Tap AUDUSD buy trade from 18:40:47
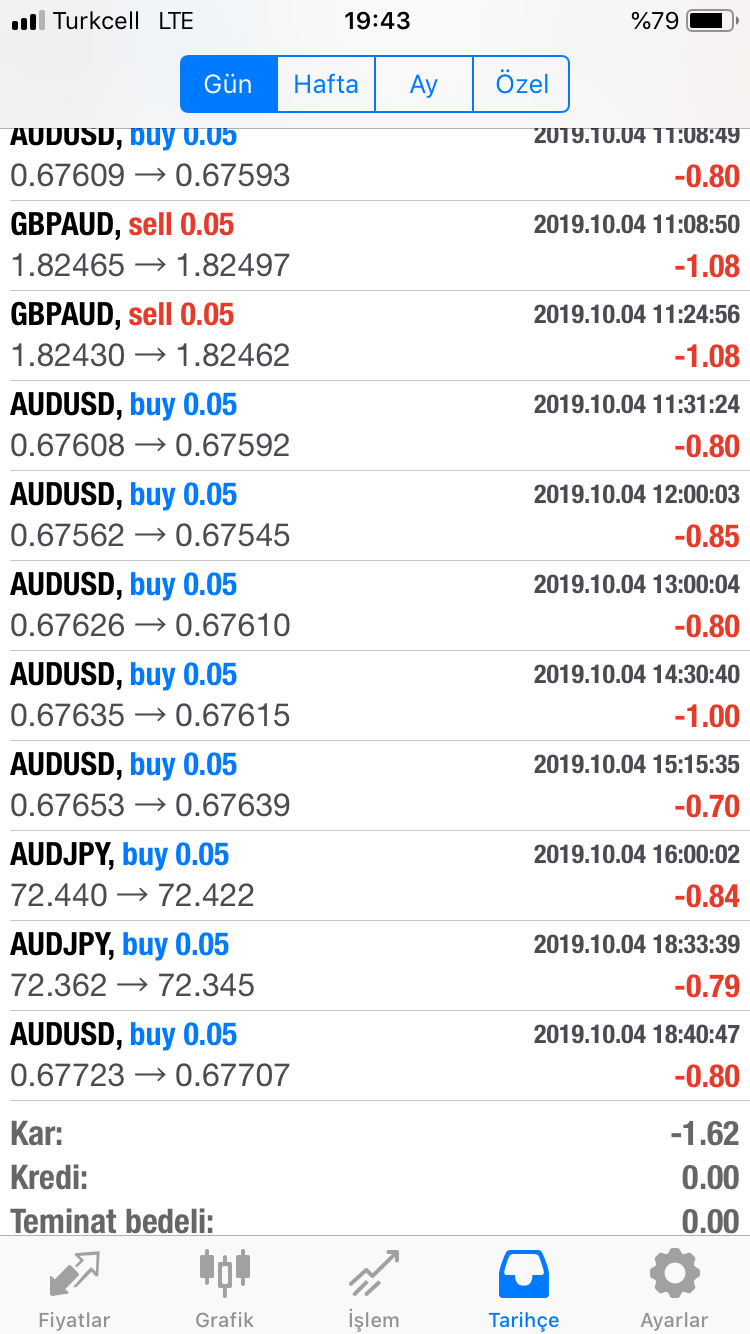 point(375,1056)
